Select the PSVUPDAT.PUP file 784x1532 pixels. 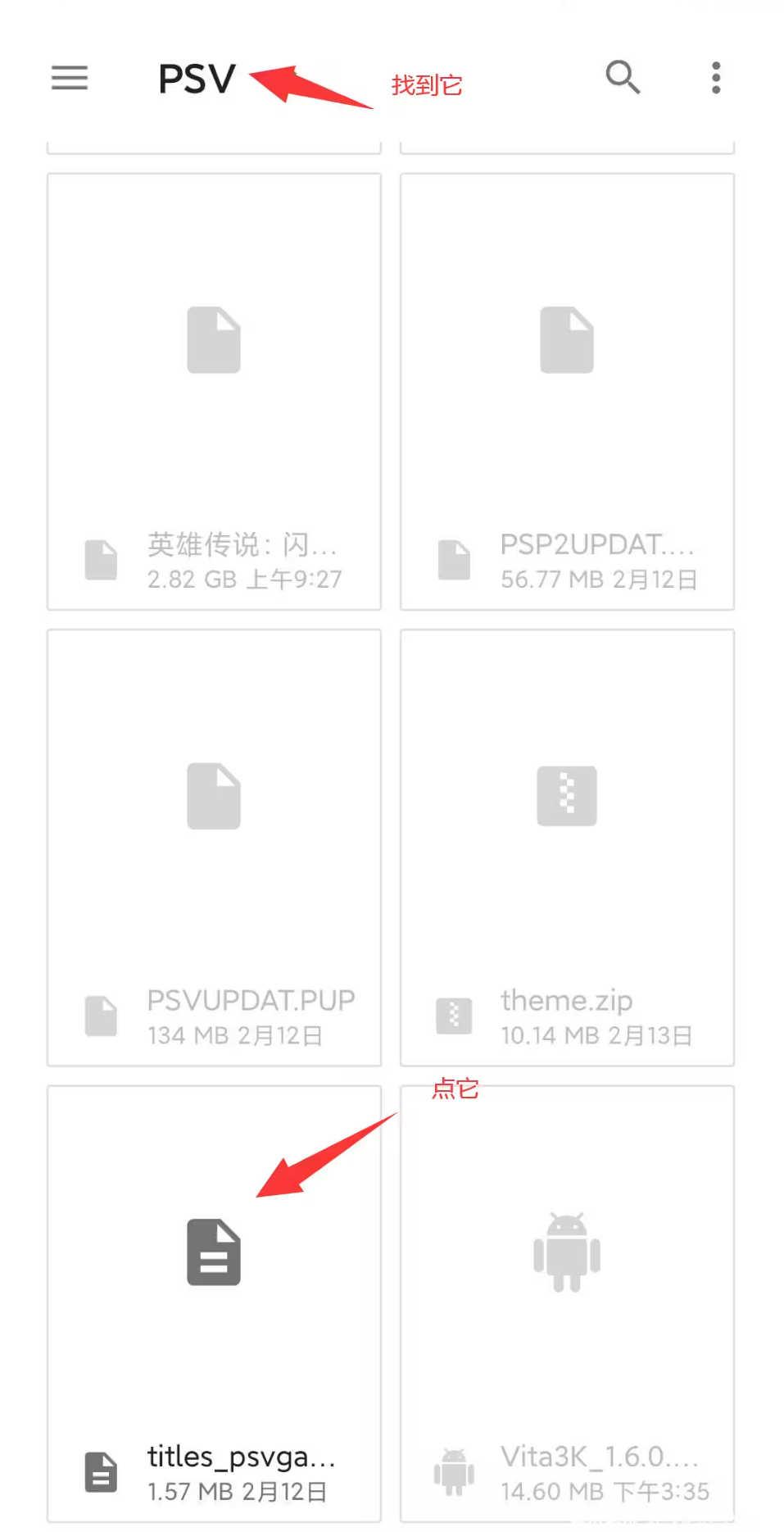coord(214,848)
